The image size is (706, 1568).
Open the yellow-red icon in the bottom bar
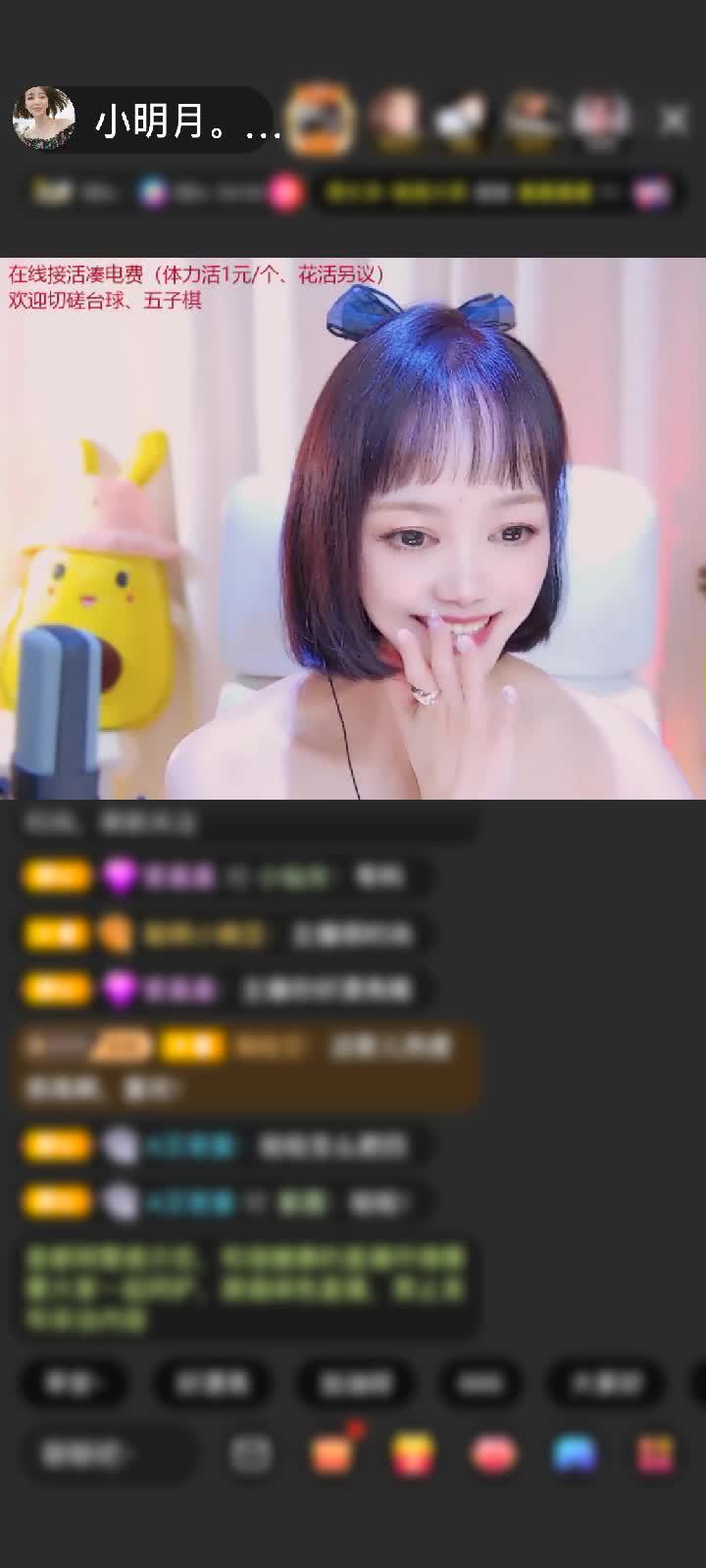(x=414, y=1454)
